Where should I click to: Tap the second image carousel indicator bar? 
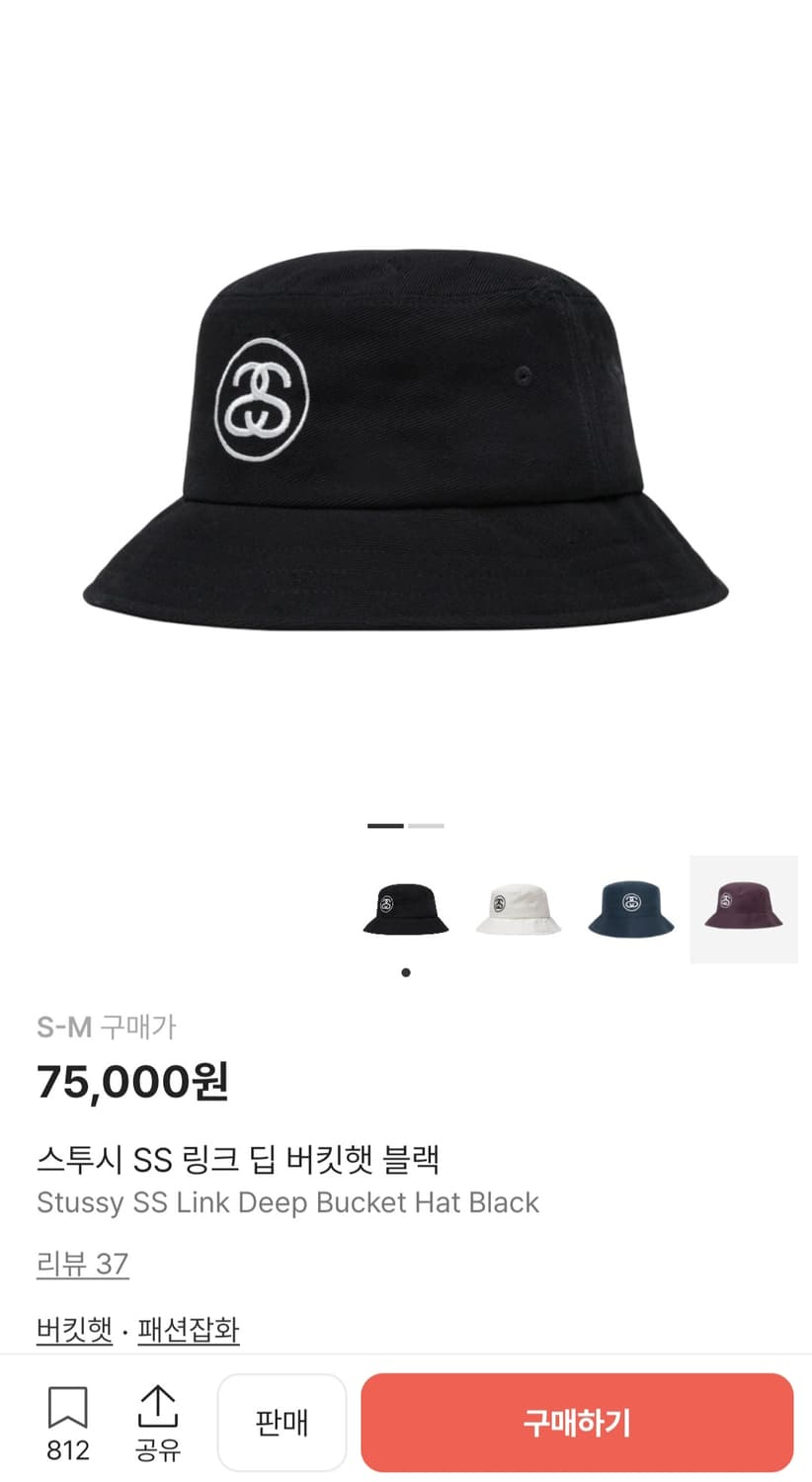[x=425, y=826]
